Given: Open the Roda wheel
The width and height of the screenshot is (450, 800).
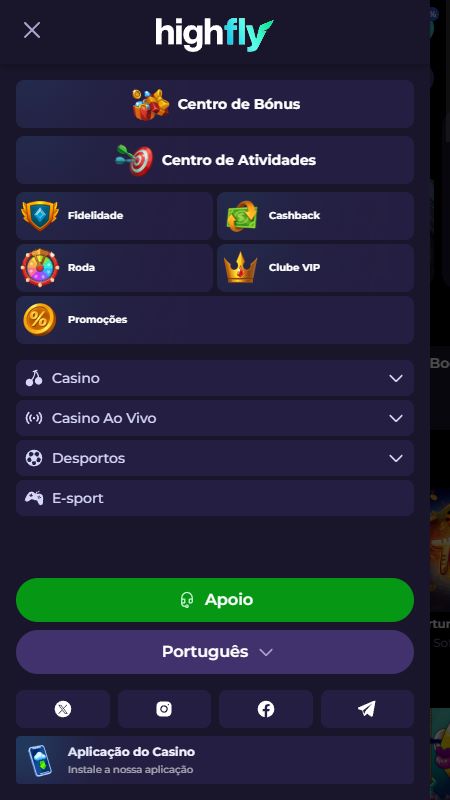Looking at the screenshot, I should pos(114,268).
